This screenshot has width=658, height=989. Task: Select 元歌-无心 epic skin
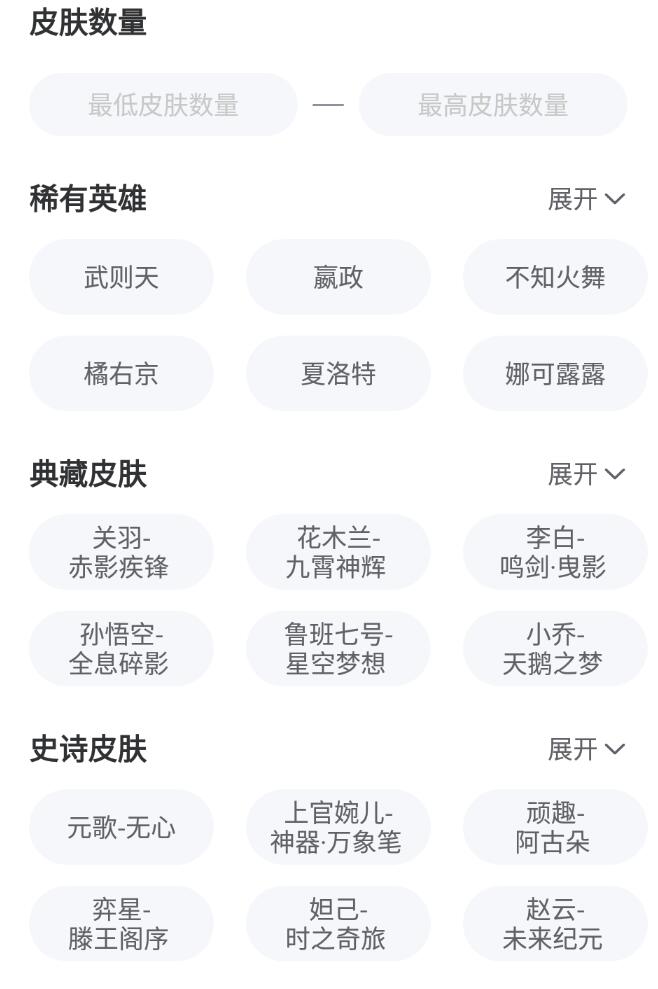point(121,827)
